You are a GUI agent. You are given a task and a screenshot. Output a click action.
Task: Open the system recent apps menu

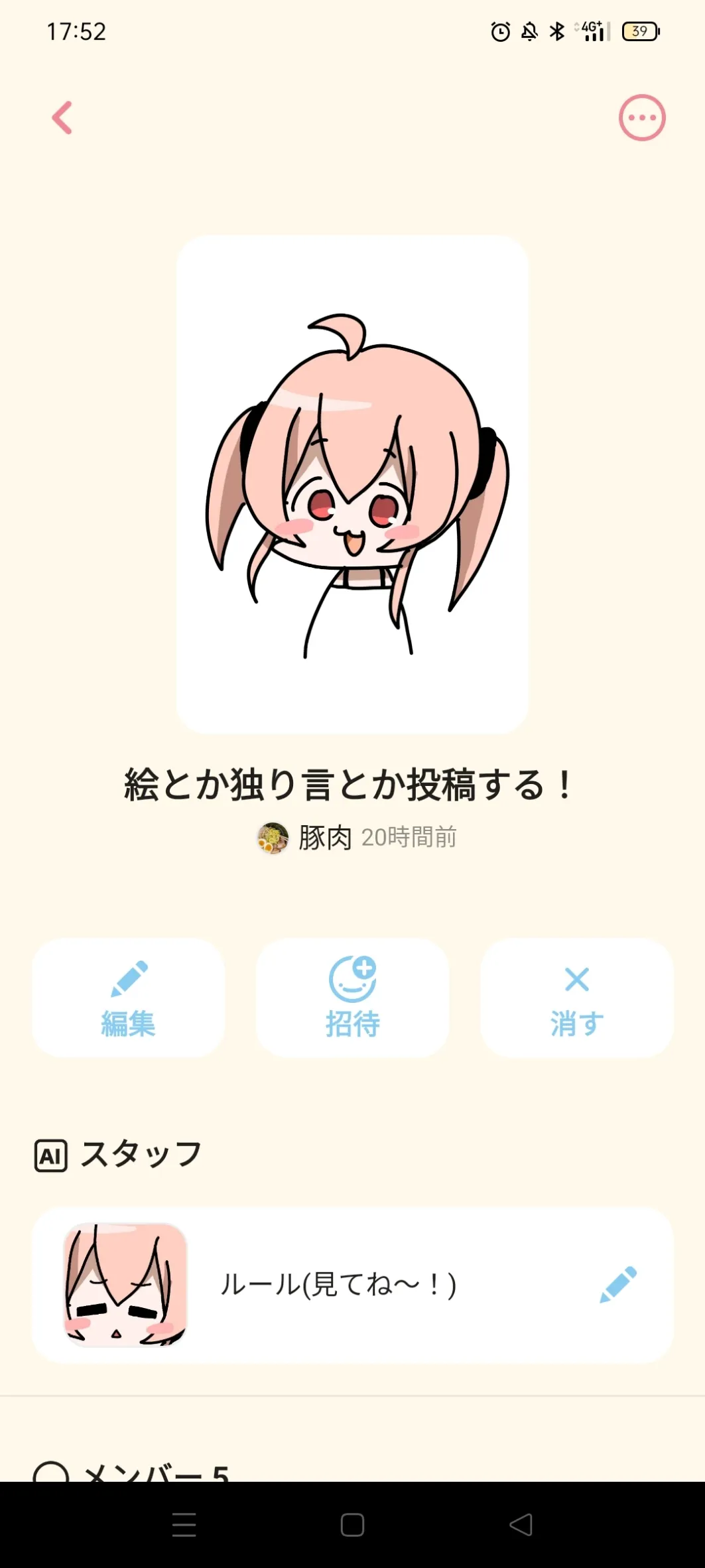(184, 1525)
